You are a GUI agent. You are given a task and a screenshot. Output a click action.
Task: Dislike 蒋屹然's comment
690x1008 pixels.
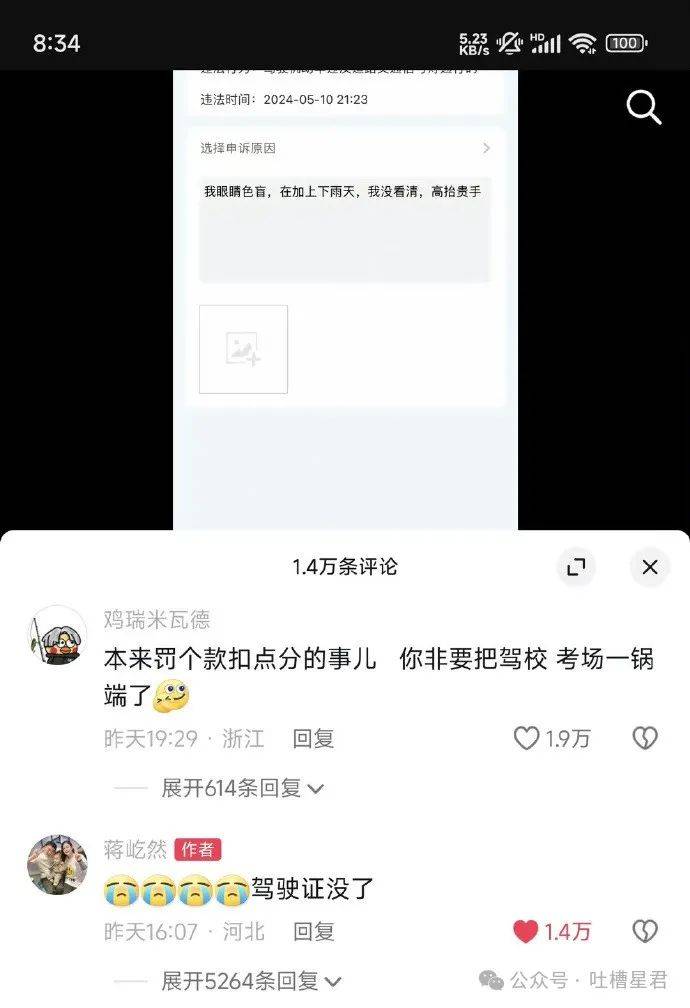[x=644, y=932]
